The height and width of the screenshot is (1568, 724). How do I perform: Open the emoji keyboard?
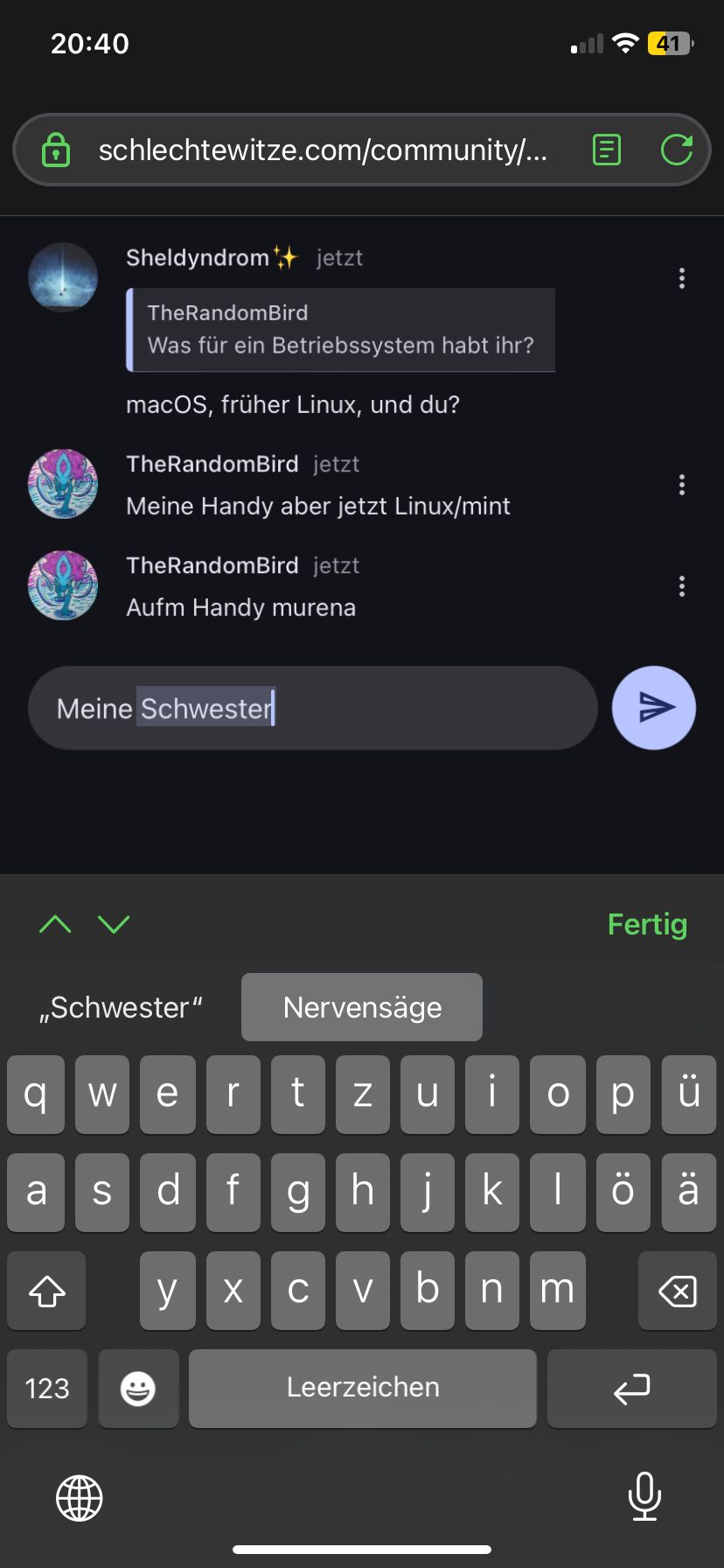(138, 1388)
